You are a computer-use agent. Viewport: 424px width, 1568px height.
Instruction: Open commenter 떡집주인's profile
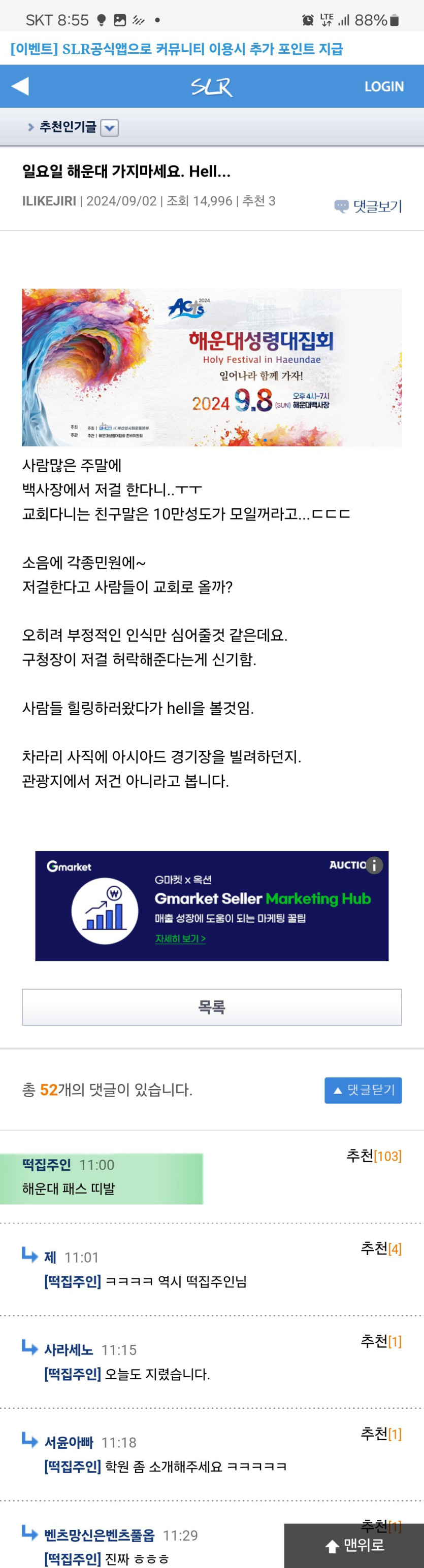point(46,1164)
